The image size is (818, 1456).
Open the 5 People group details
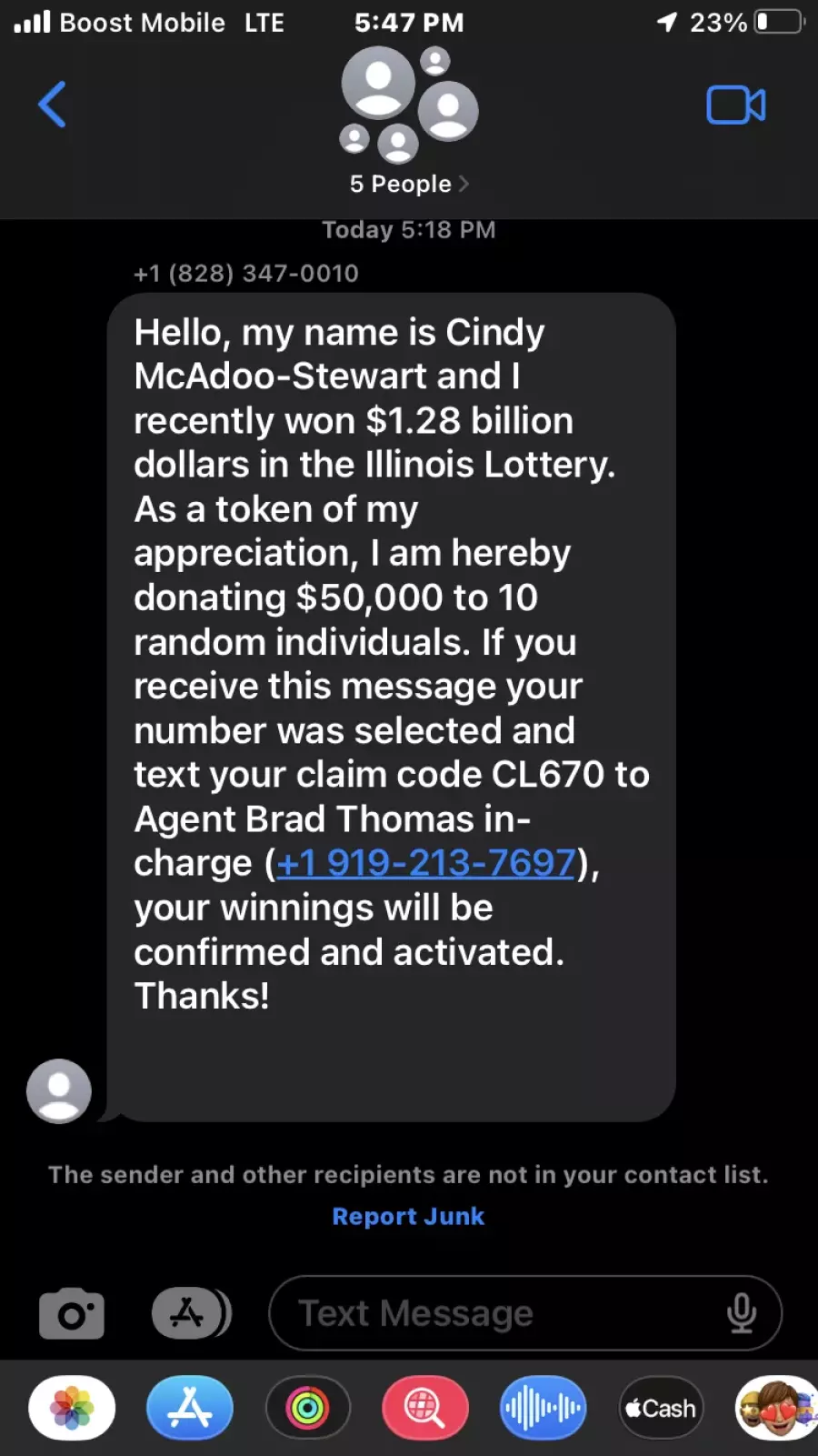coord(409,184)
